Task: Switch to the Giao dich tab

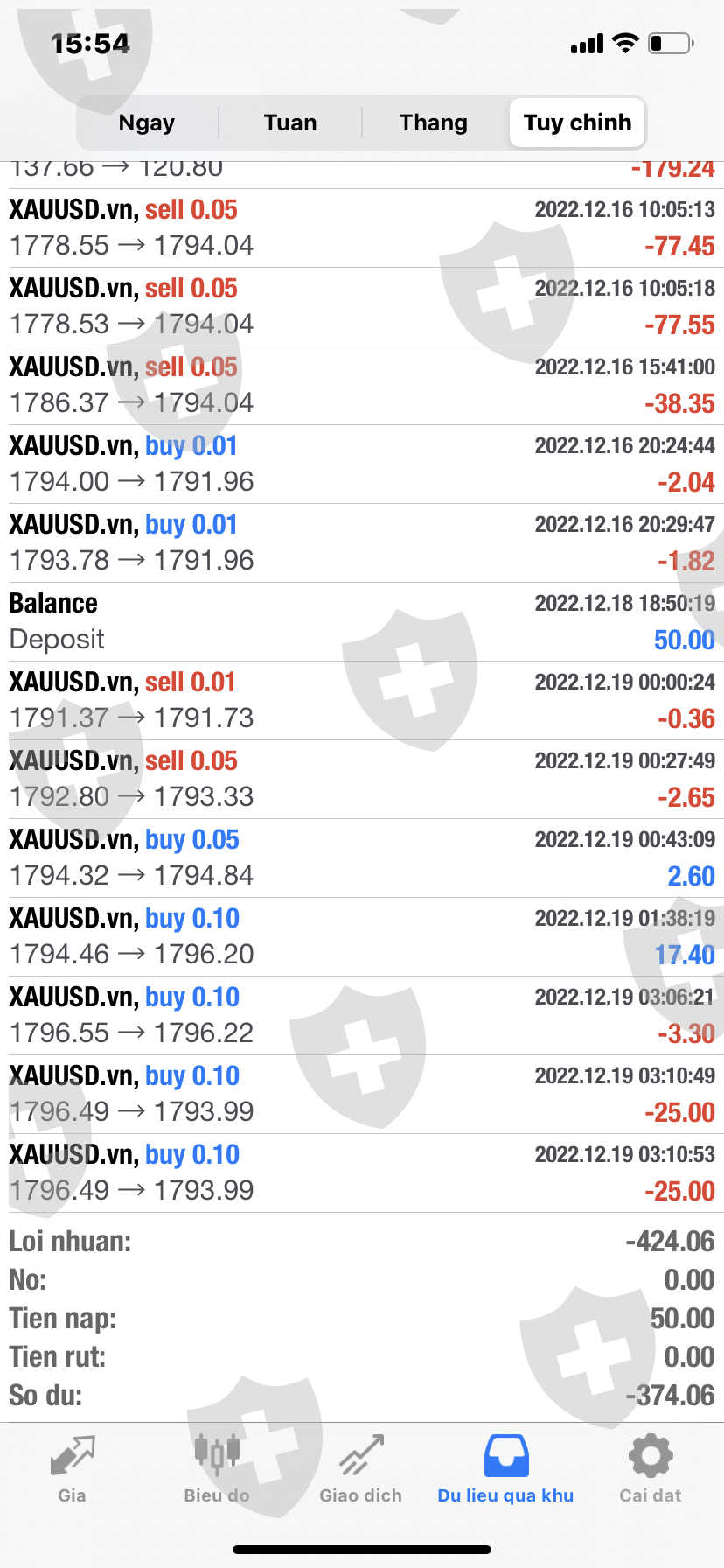Action: pos(360,1469)
